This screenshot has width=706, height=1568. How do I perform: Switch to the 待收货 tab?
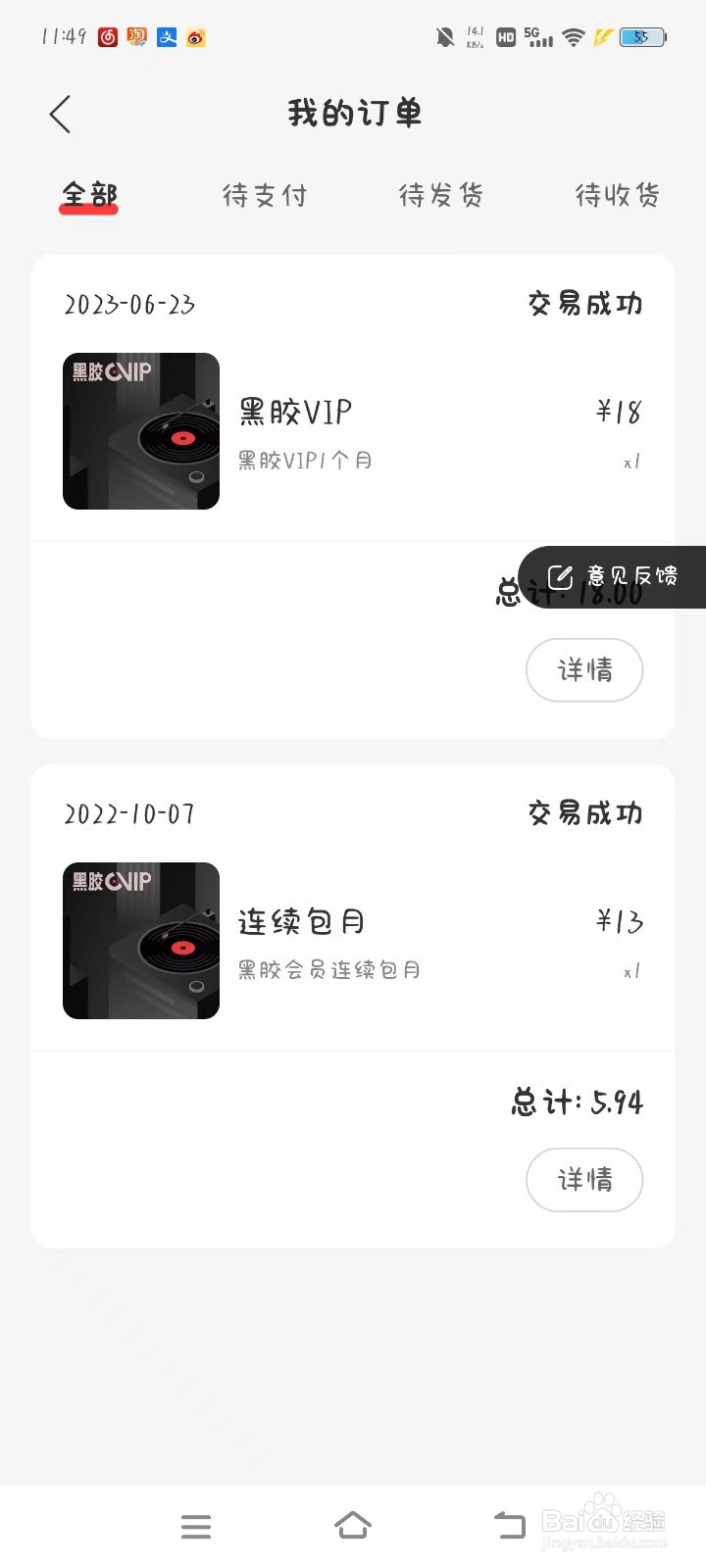[617, 195]
